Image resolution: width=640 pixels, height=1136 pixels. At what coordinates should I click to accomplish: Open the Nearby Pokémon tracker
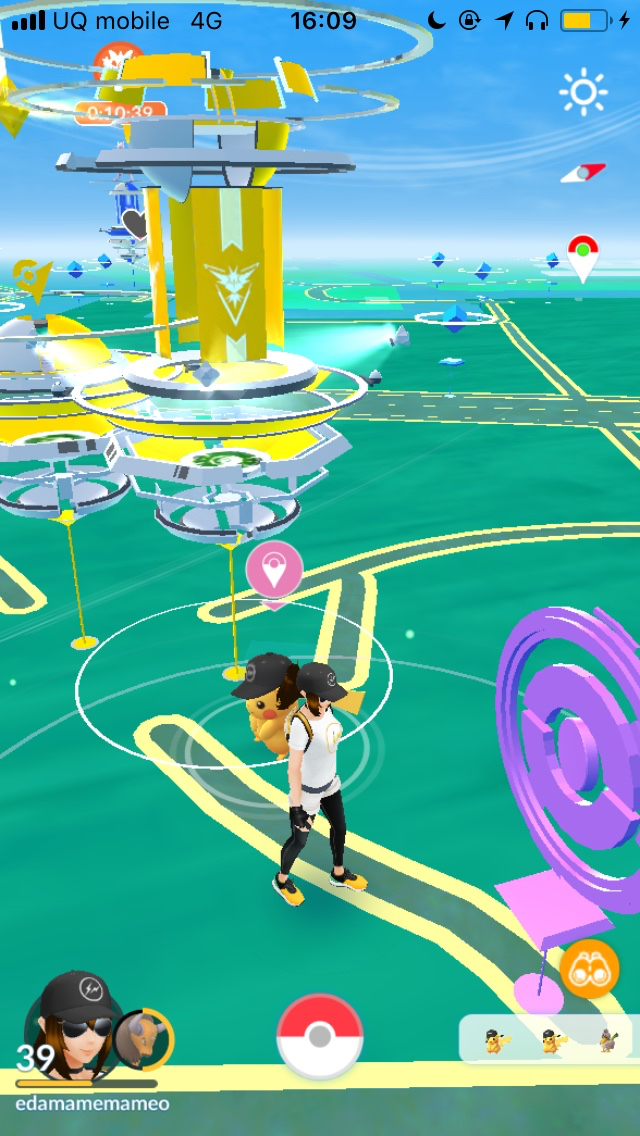(x=548, y=1038)
